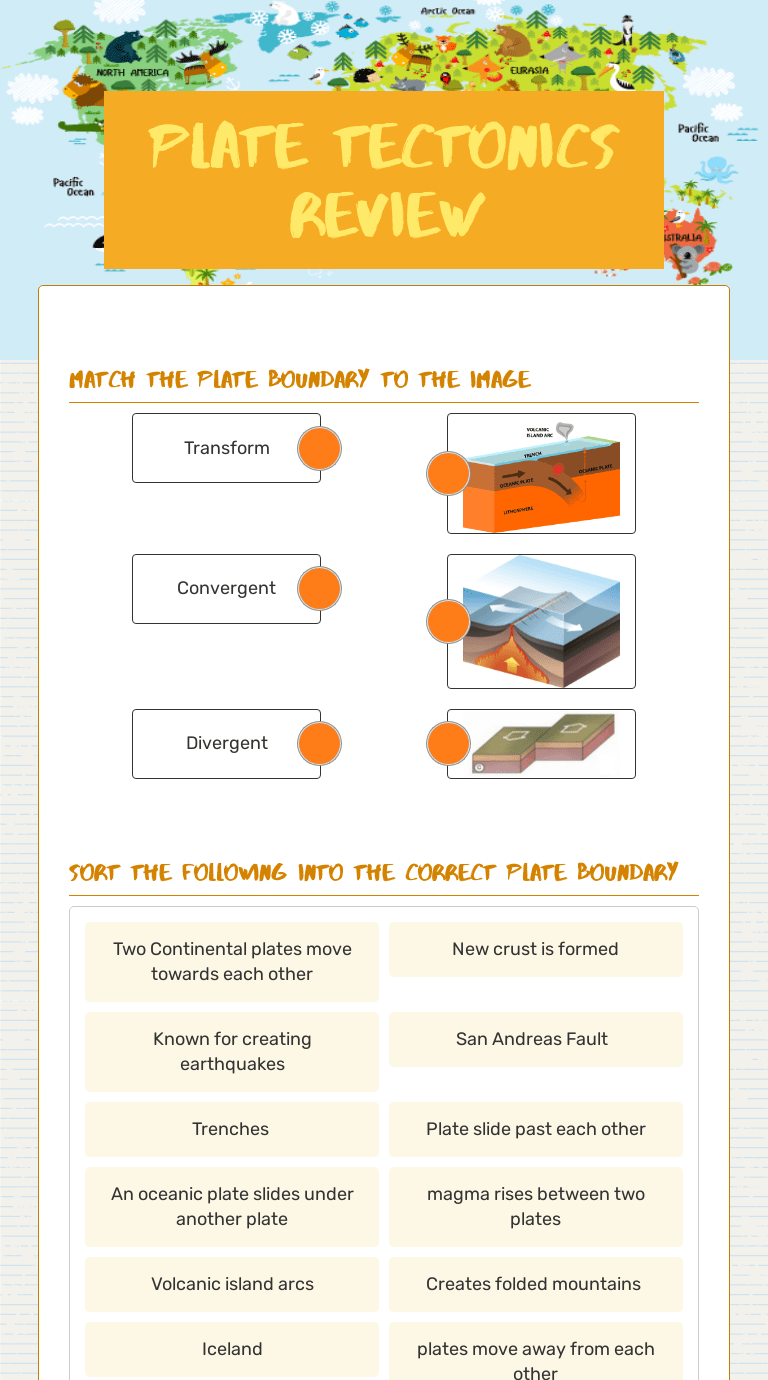Choose the 'Creates folded mountains' item
Screen dimensions: 768x1380
536,1284
